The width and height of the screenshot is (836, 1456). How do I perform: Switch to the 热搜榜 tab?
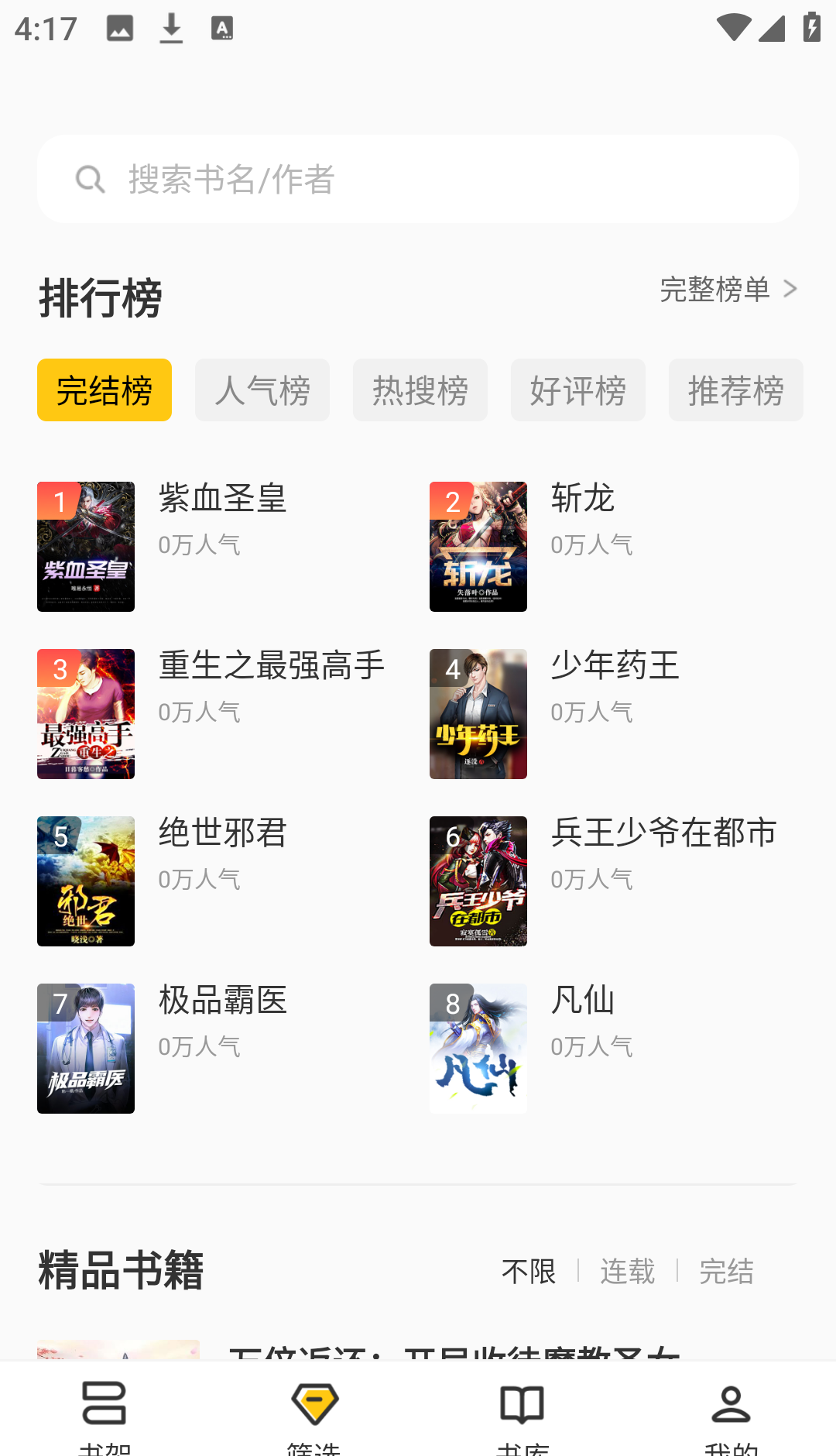coord(420,390)
